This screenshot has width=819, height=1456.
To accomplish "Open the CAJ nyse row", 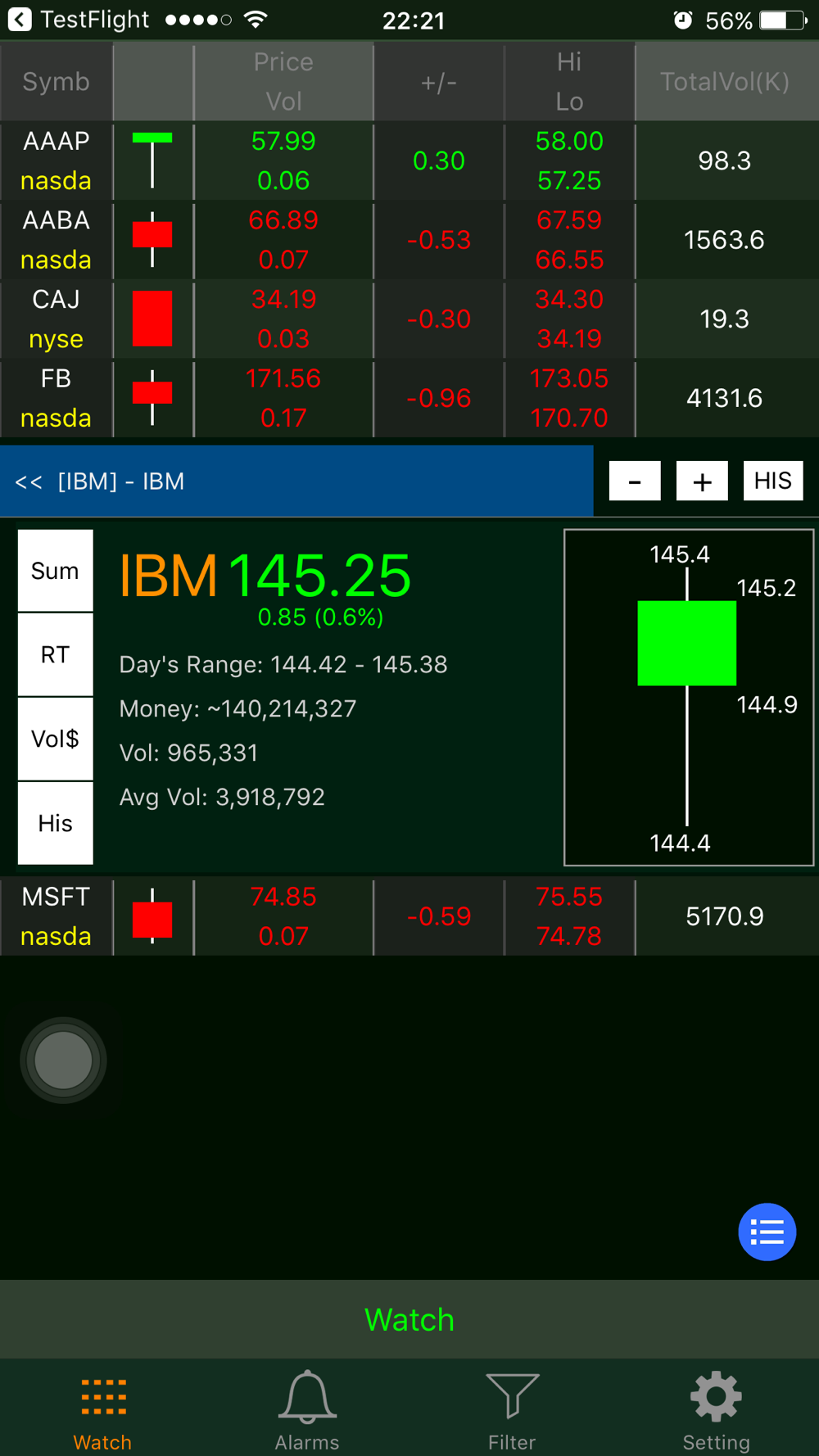I will click(x=409, y=319).
